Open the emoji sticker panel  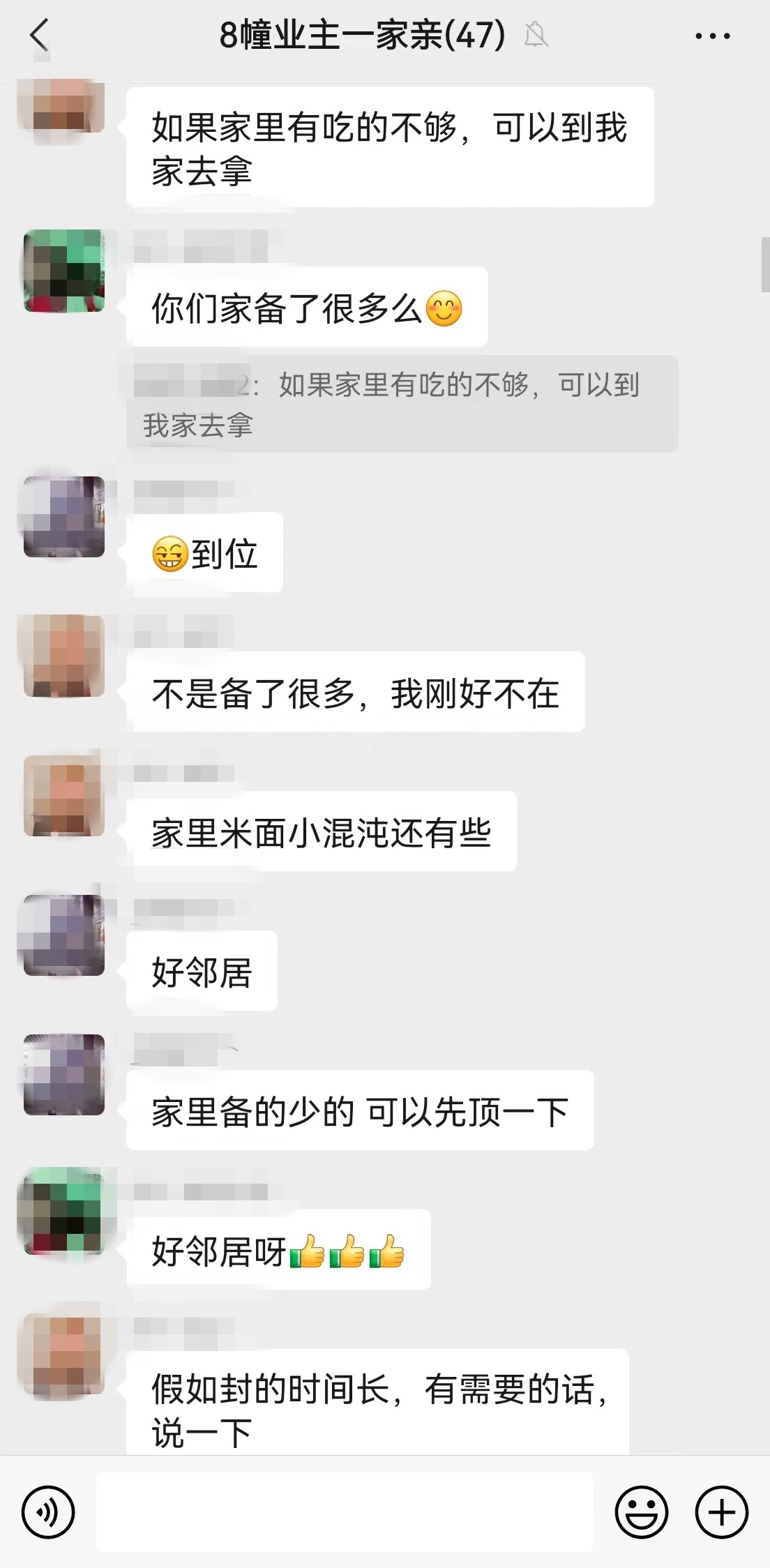click(641, 1512)
